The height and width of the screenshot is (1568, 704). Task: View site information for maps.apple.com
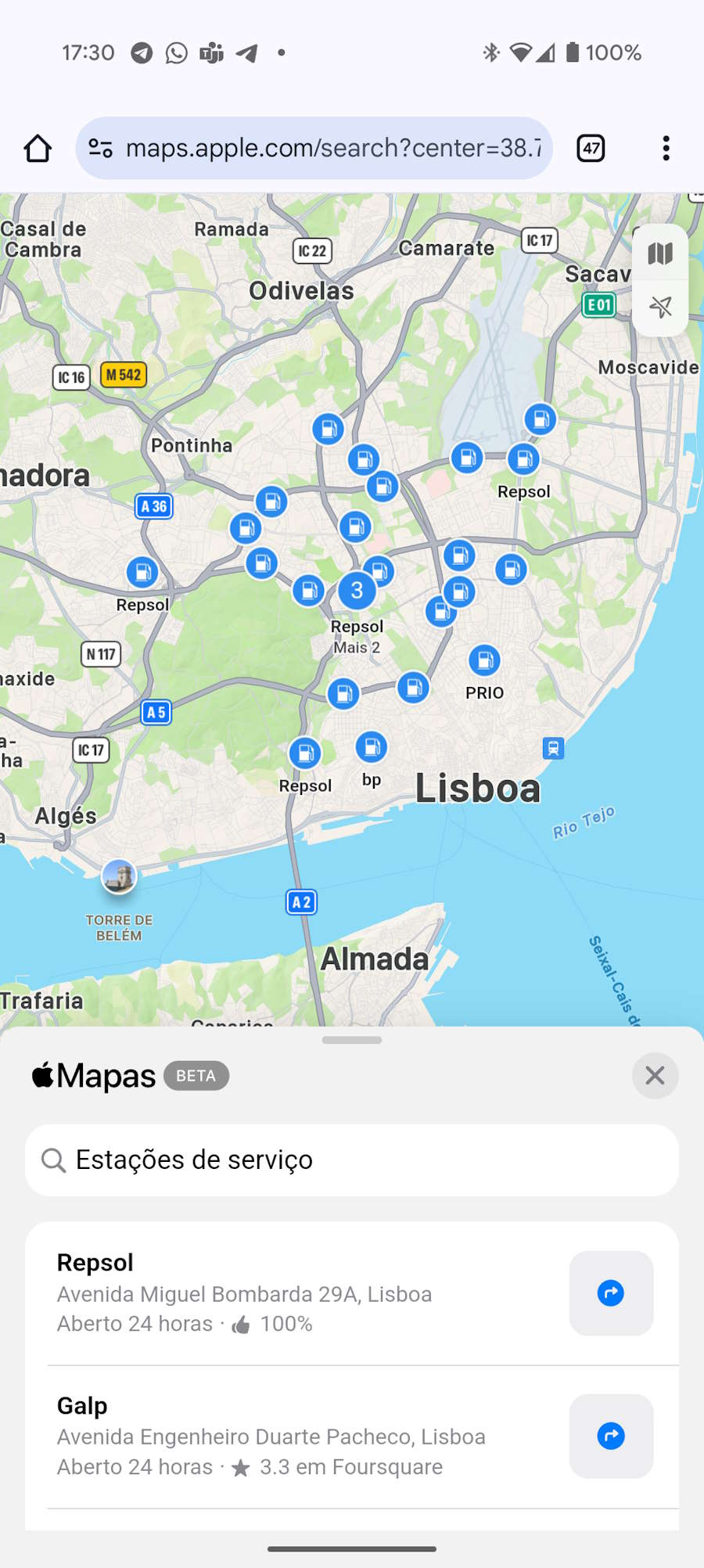tap(101, 148)
